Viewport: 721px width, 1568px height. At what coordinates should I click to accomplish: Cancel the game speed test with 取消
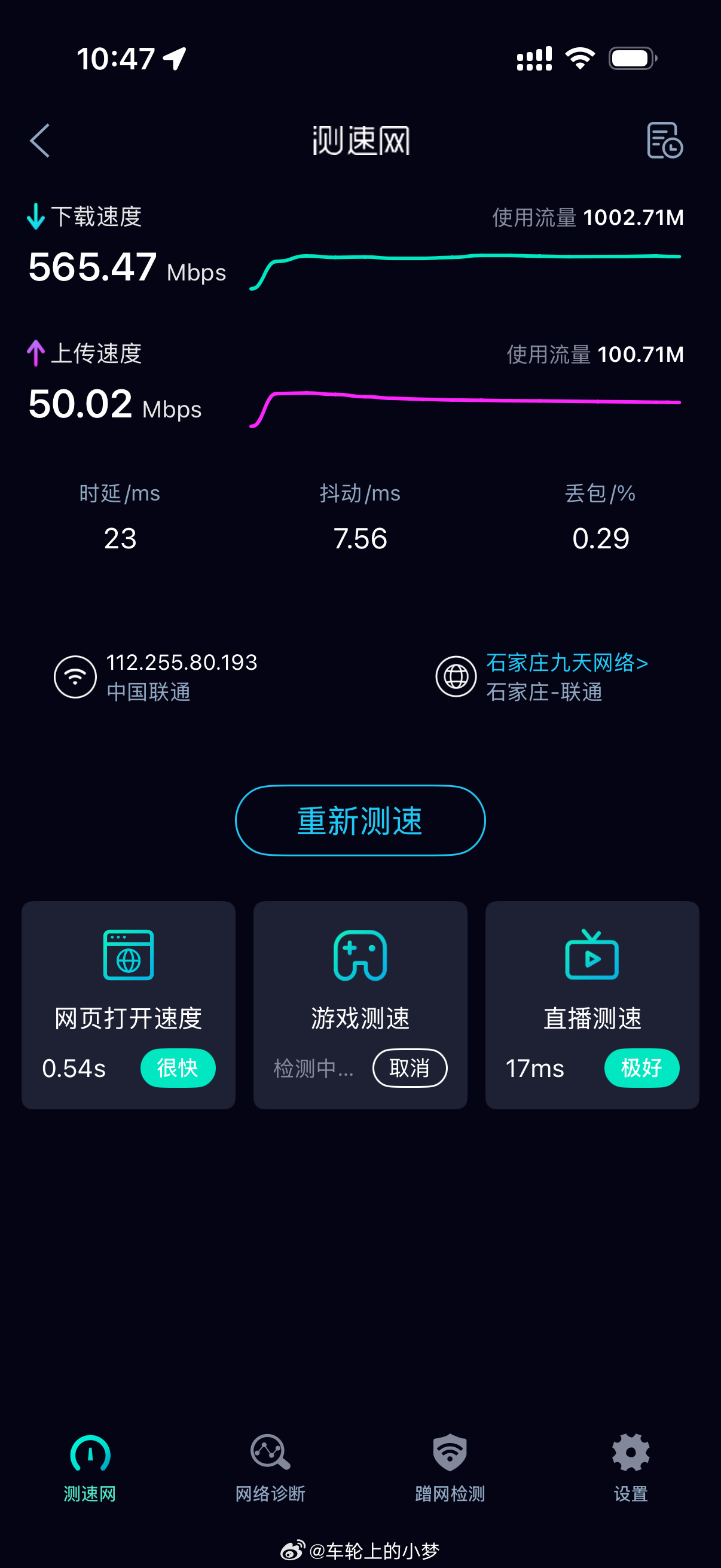(x=410, y=1067)
